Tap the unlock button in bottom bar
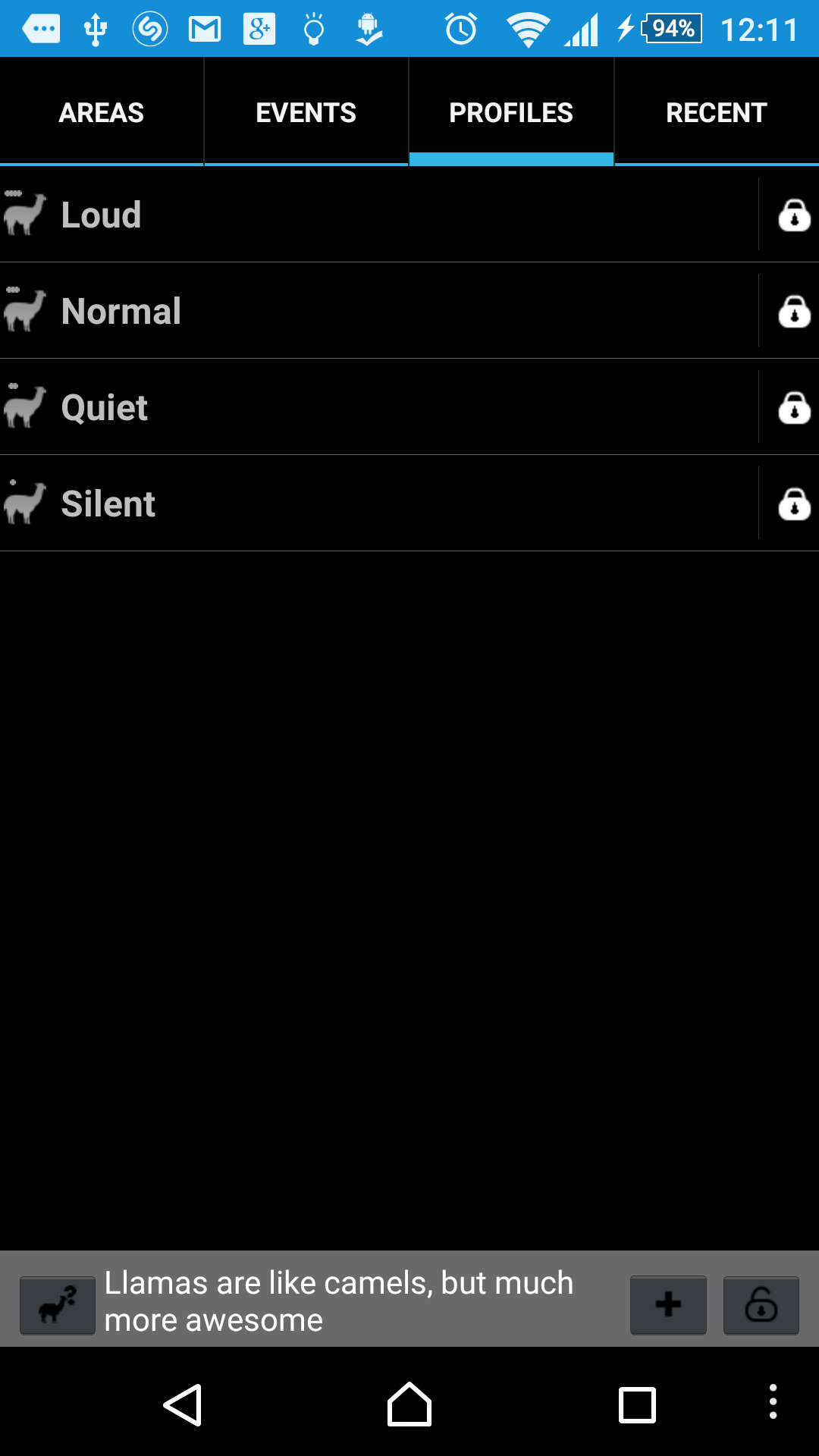The height and width of the screenshot is (1456, 819). pos(761,1305)
